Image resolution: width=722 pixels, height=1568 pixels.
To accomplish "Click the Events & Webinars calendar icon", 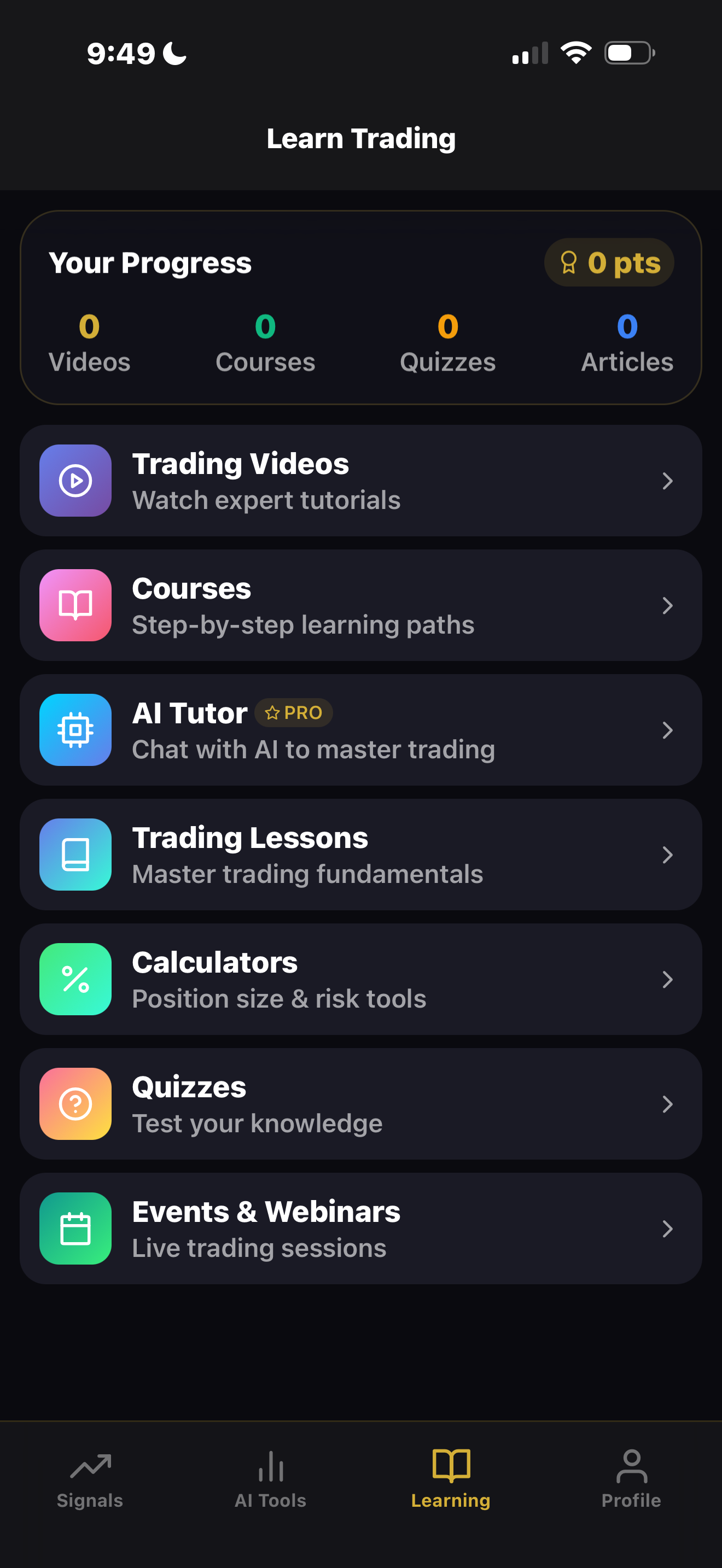I will tap(75, 1228).
